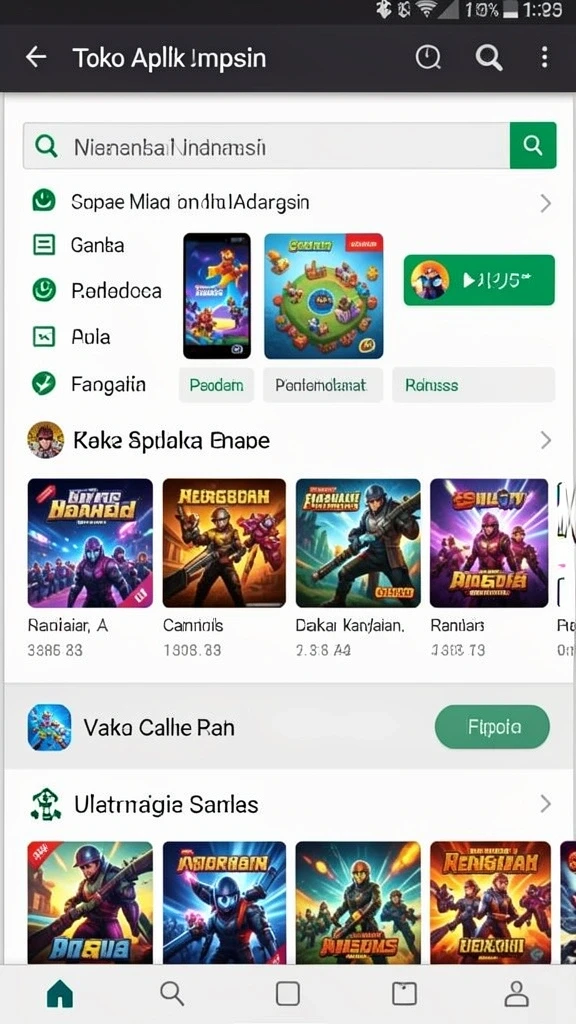This screenshot has width=576, height=1024.
Task: Tap the Ransss chip
Action: point(473,385)
